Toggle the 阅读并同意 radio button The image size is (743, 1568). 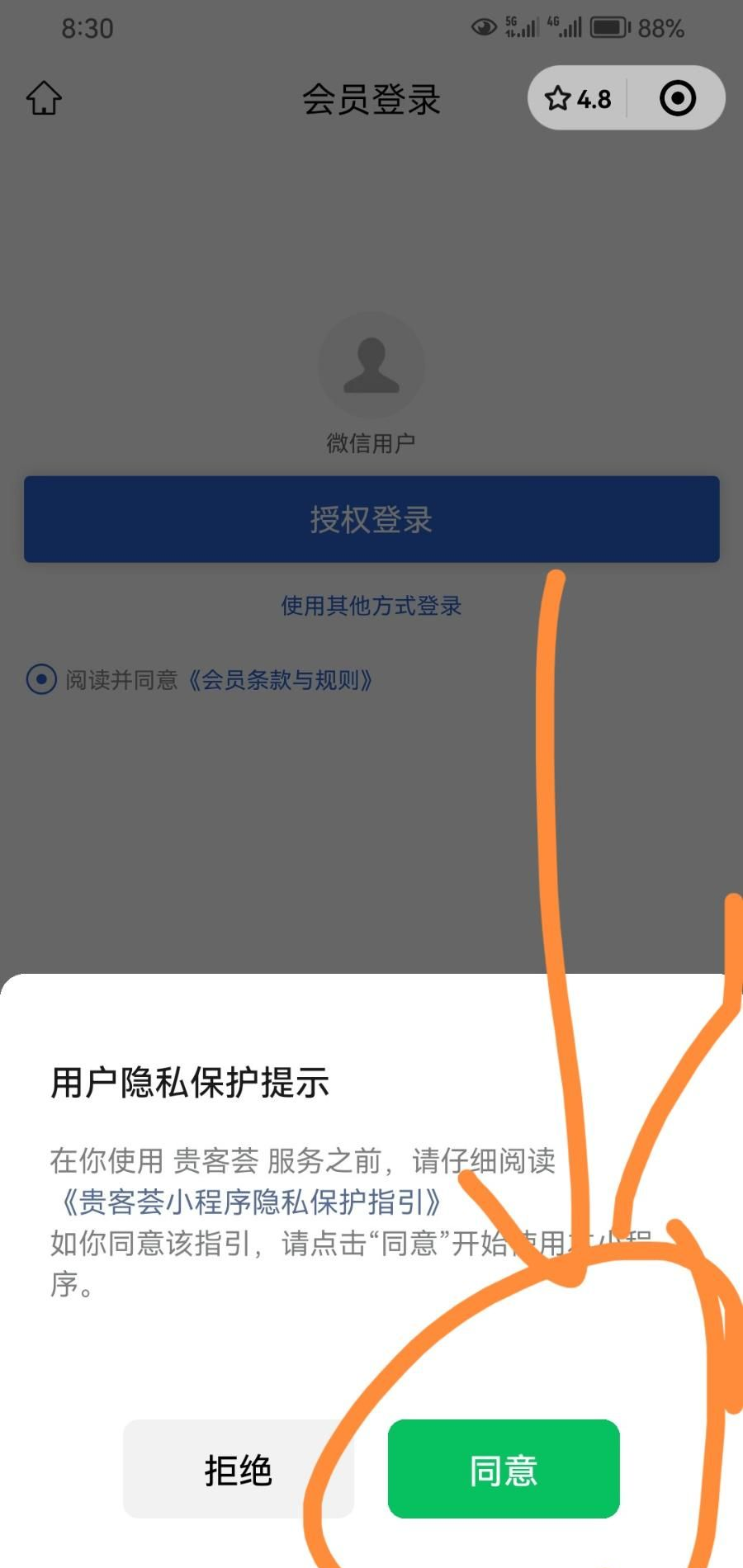click(41, 680)
